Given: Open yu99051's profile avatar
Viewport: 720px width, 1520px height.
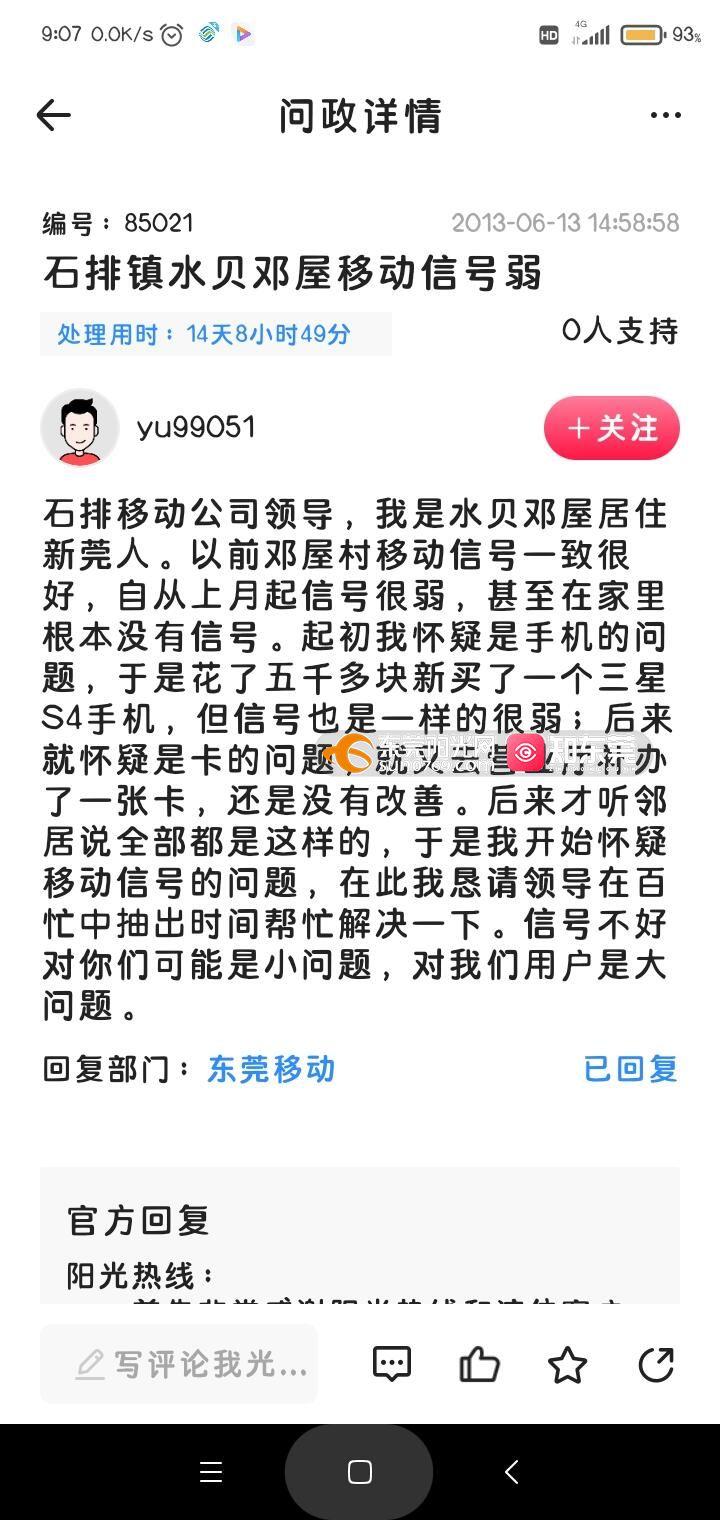Looking at the screenshot, I should click(80, 428).
